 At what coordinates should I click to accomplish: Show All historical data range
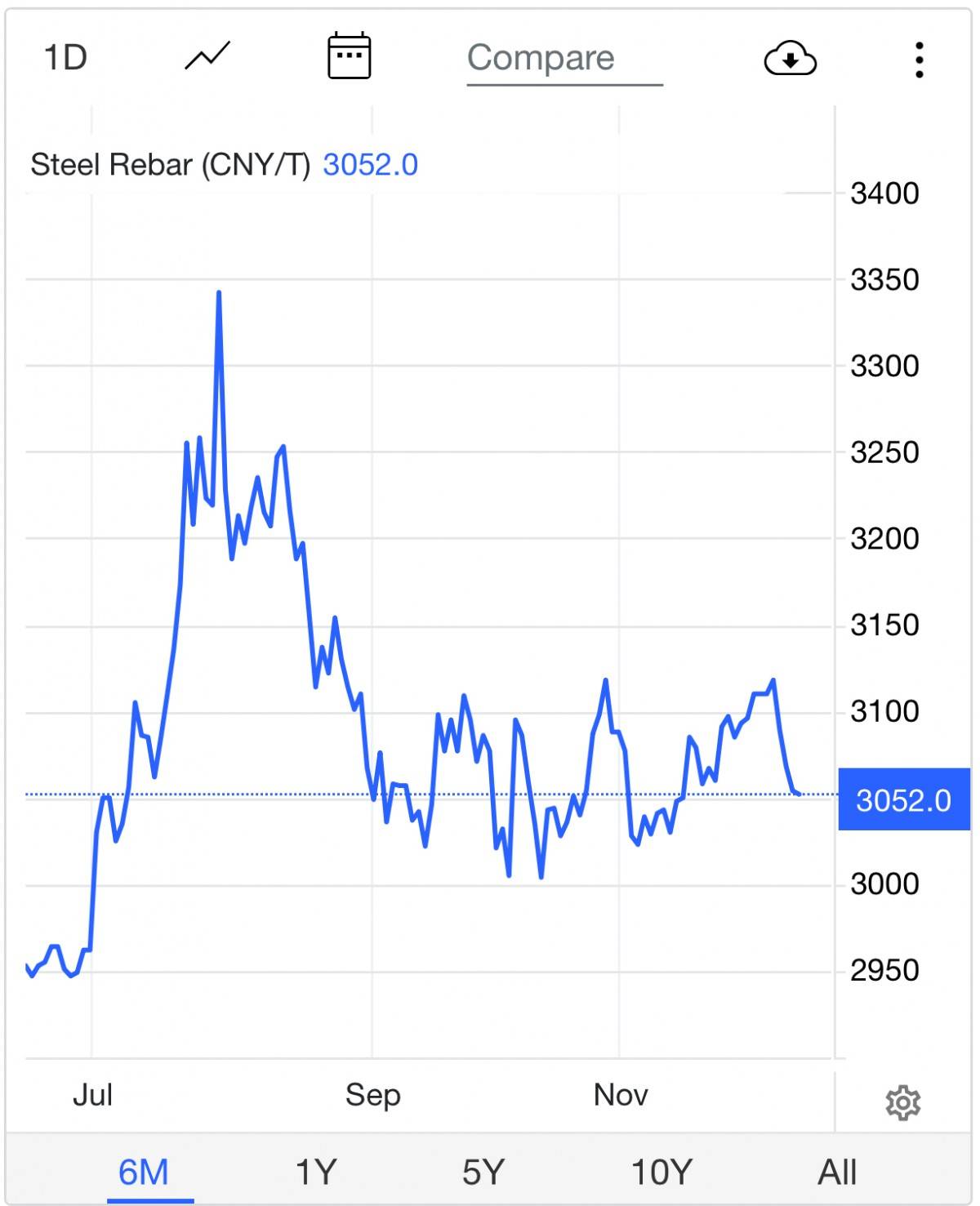pos(837,1173)
